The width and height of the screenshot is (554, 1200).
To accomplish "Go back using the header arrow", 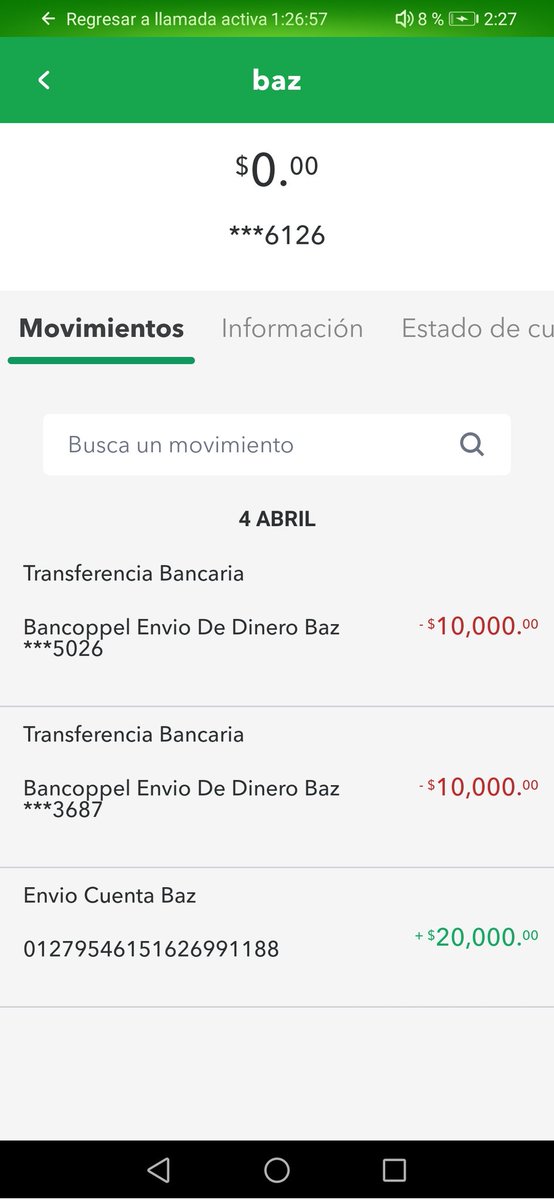I will (44, 81).
